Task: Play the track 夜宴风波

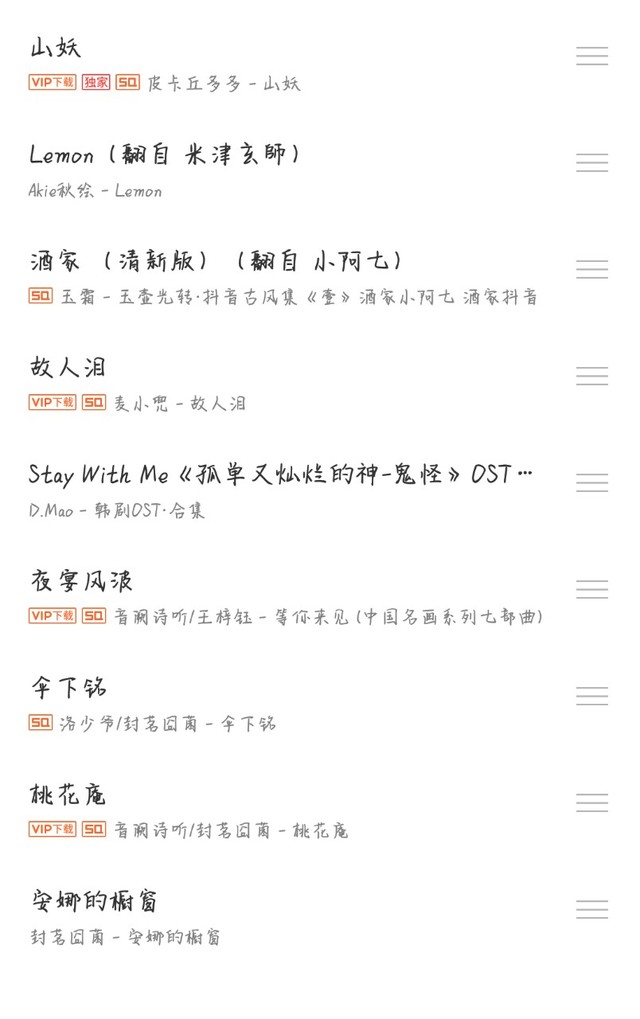Action: [x=286, y=597]
